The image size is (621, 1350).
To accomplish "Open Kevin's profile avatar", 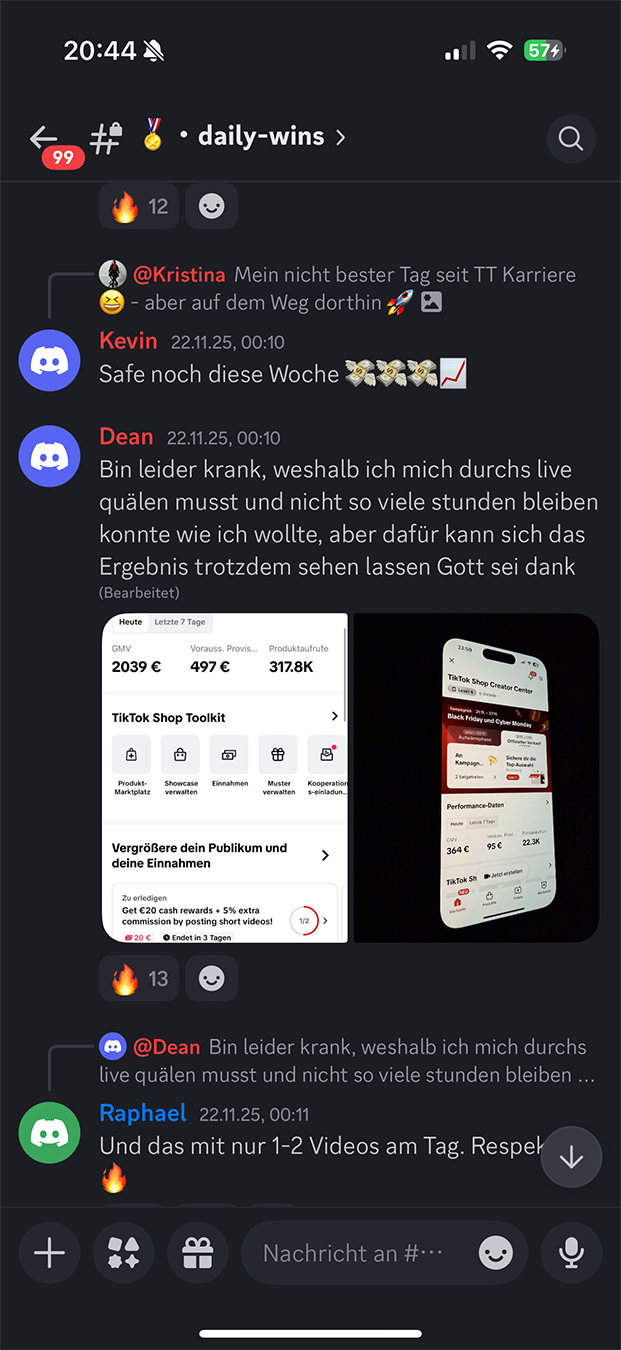I will point(50,360).
